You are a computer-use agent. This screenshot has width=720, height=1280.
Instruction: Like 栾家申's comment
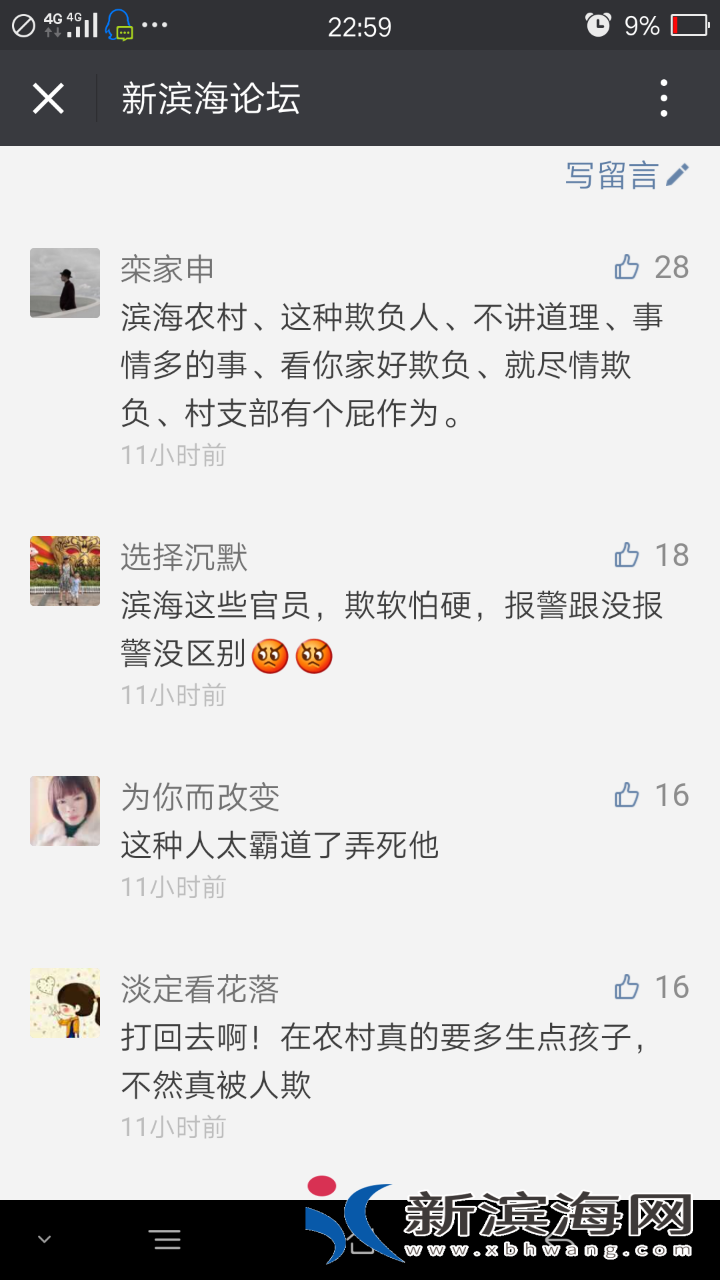627,267
